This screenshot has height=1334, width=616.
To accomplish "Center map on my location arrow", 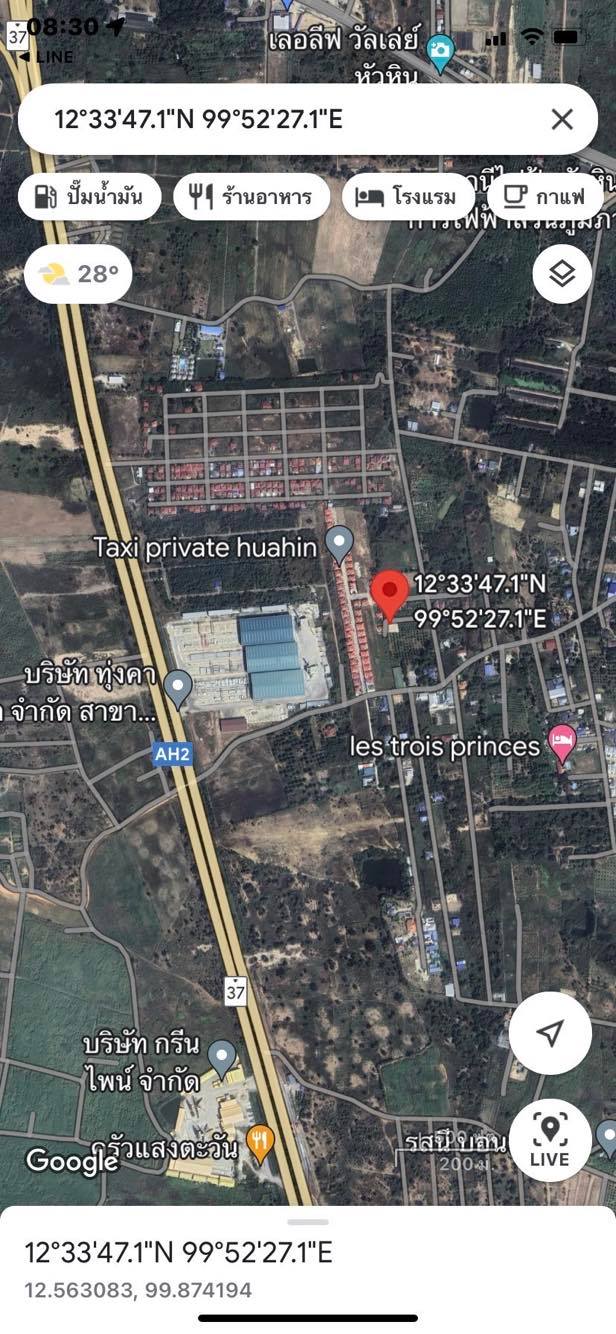I will 550,1033.
